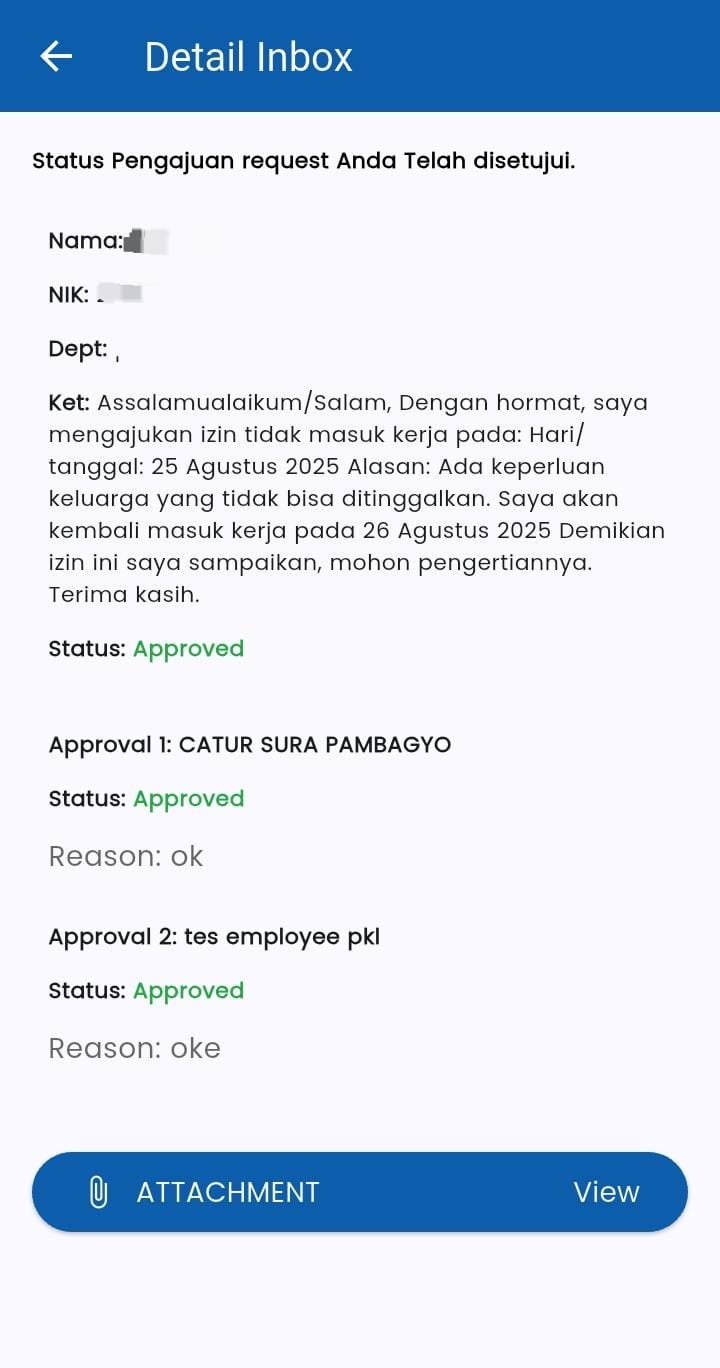This screenshot has width=720, height=1368.
Task: Tap the Approved status under Approval 2
Action: coord(188,990)
